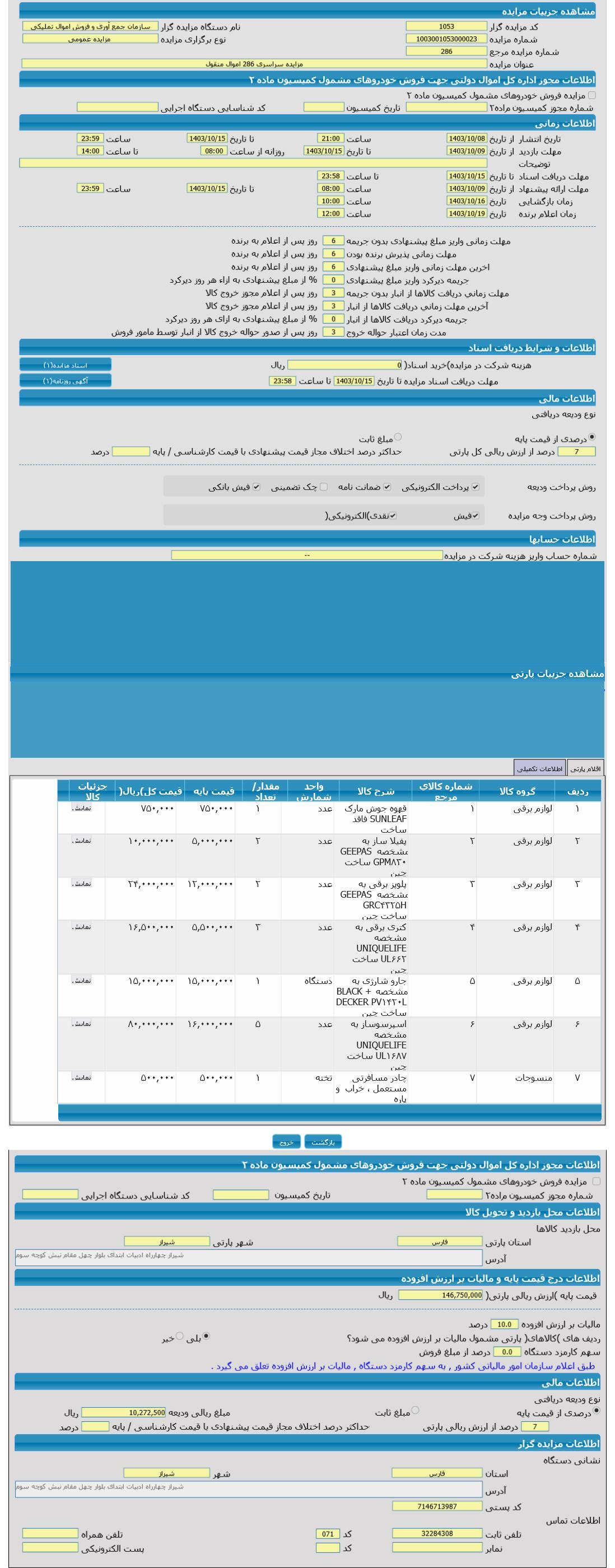Toggle the فیش بانکی checkbox

pyautogui.click(x=257, y=486)
